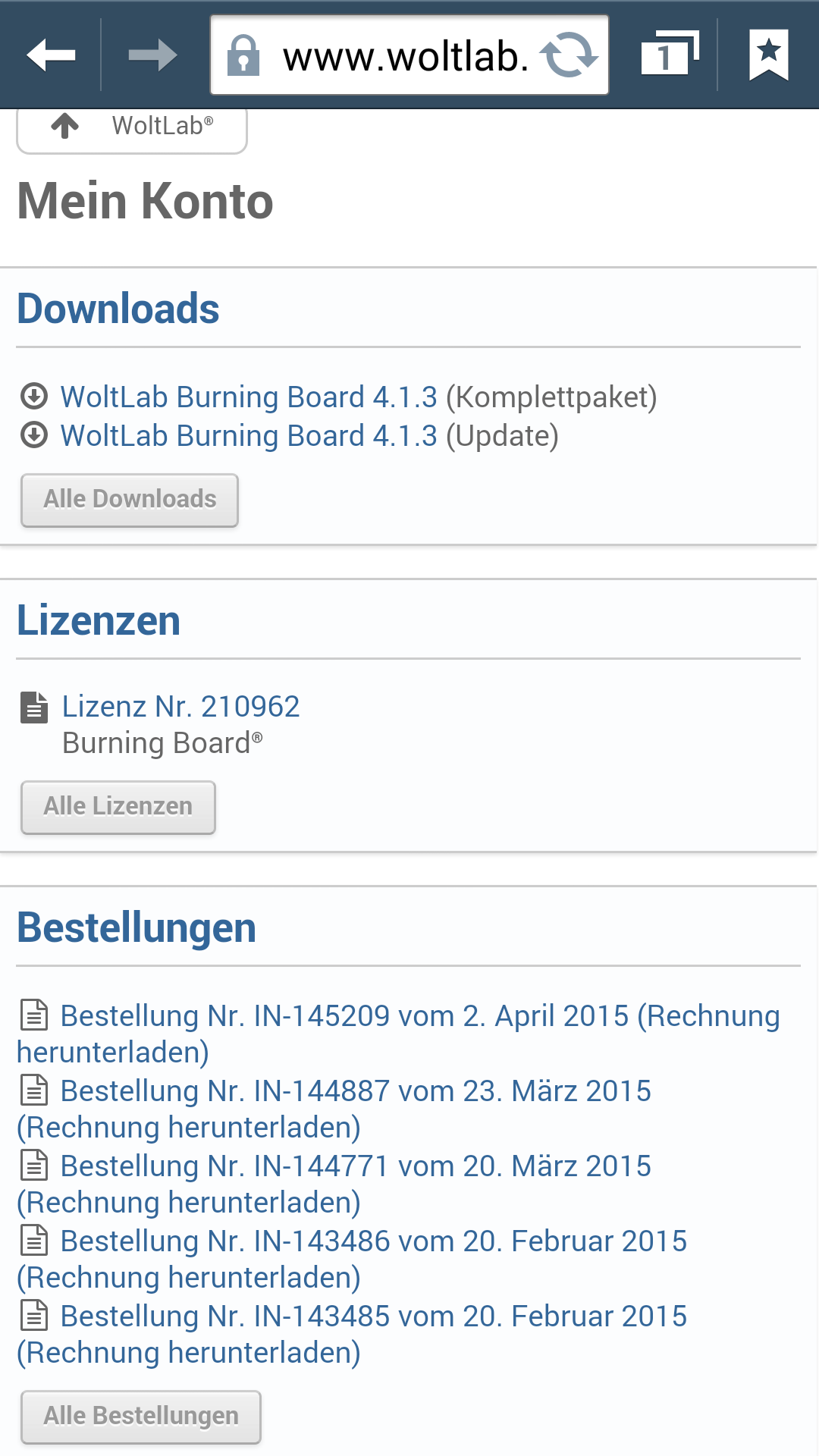Show all orders with Alle Bestellungen
The width and height of the screenshot is (819, 1456).
141,1417
